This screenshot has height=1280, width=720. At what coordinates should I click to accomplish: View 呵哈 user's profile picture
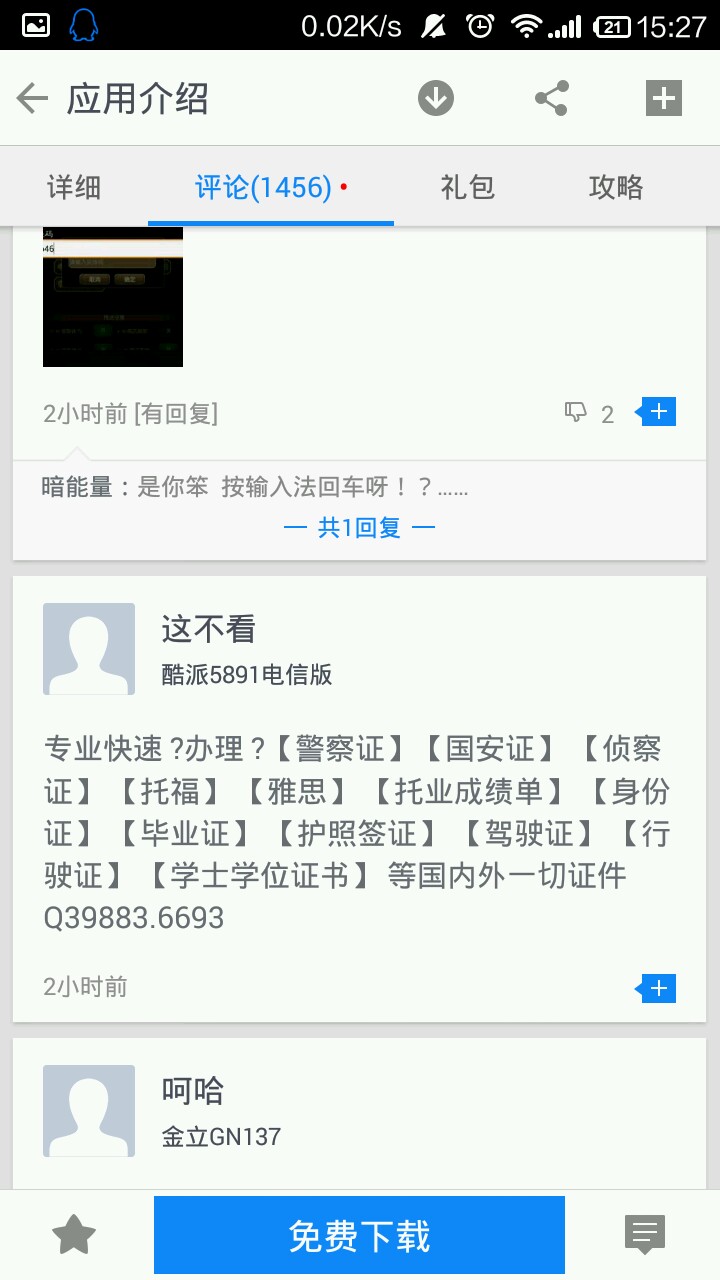[89, 1110]
